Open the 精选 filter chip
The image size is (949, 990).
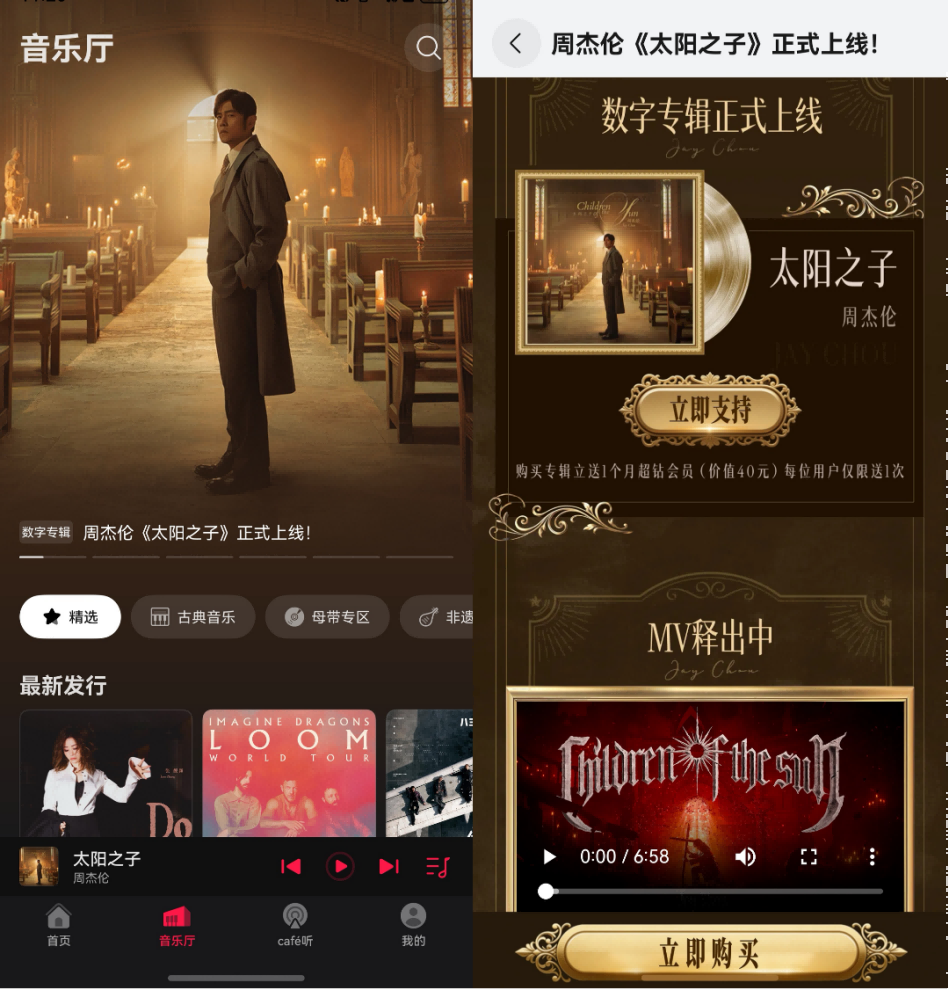tap(69, 617)
